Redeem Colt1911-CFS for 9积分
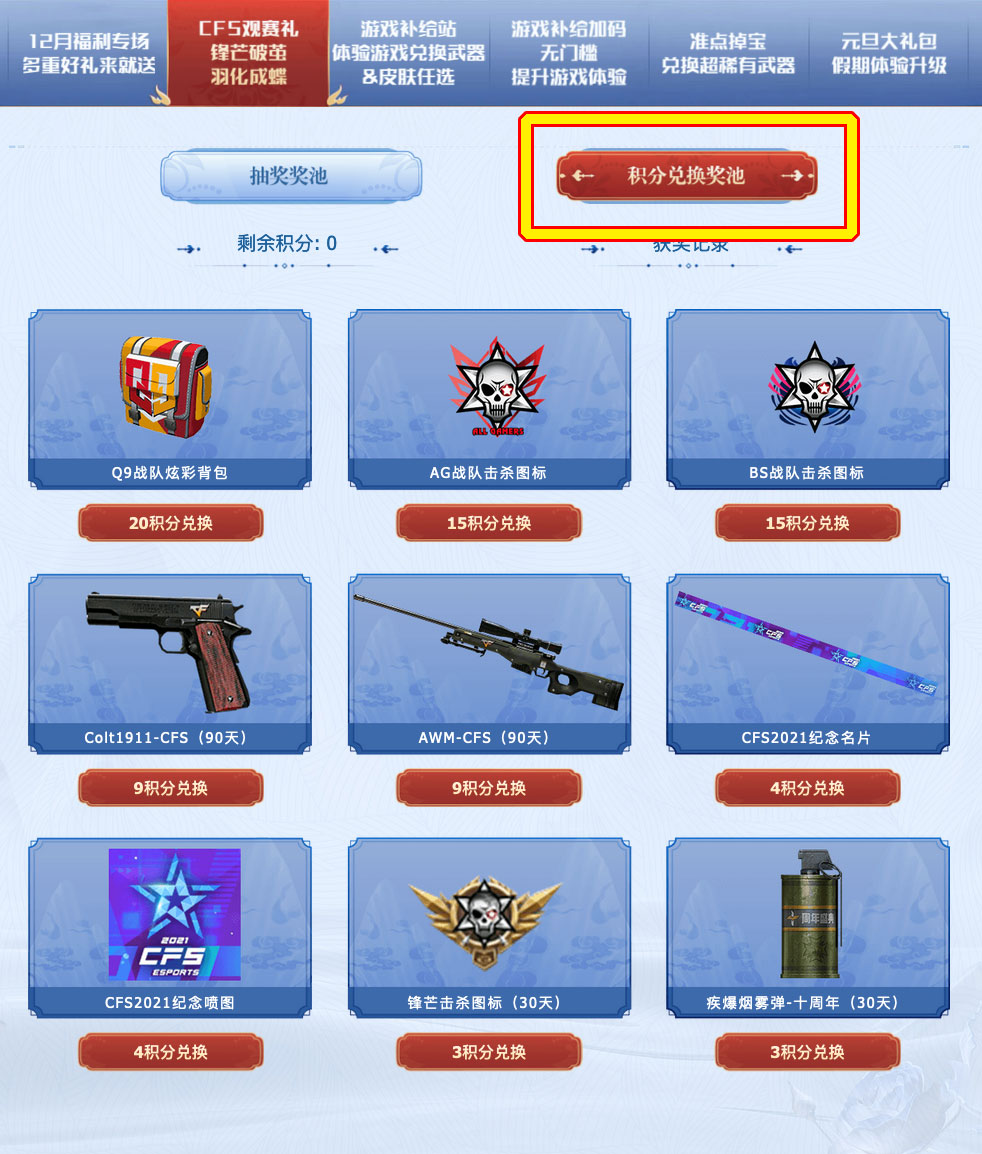982x1154 pixels. 170,788
